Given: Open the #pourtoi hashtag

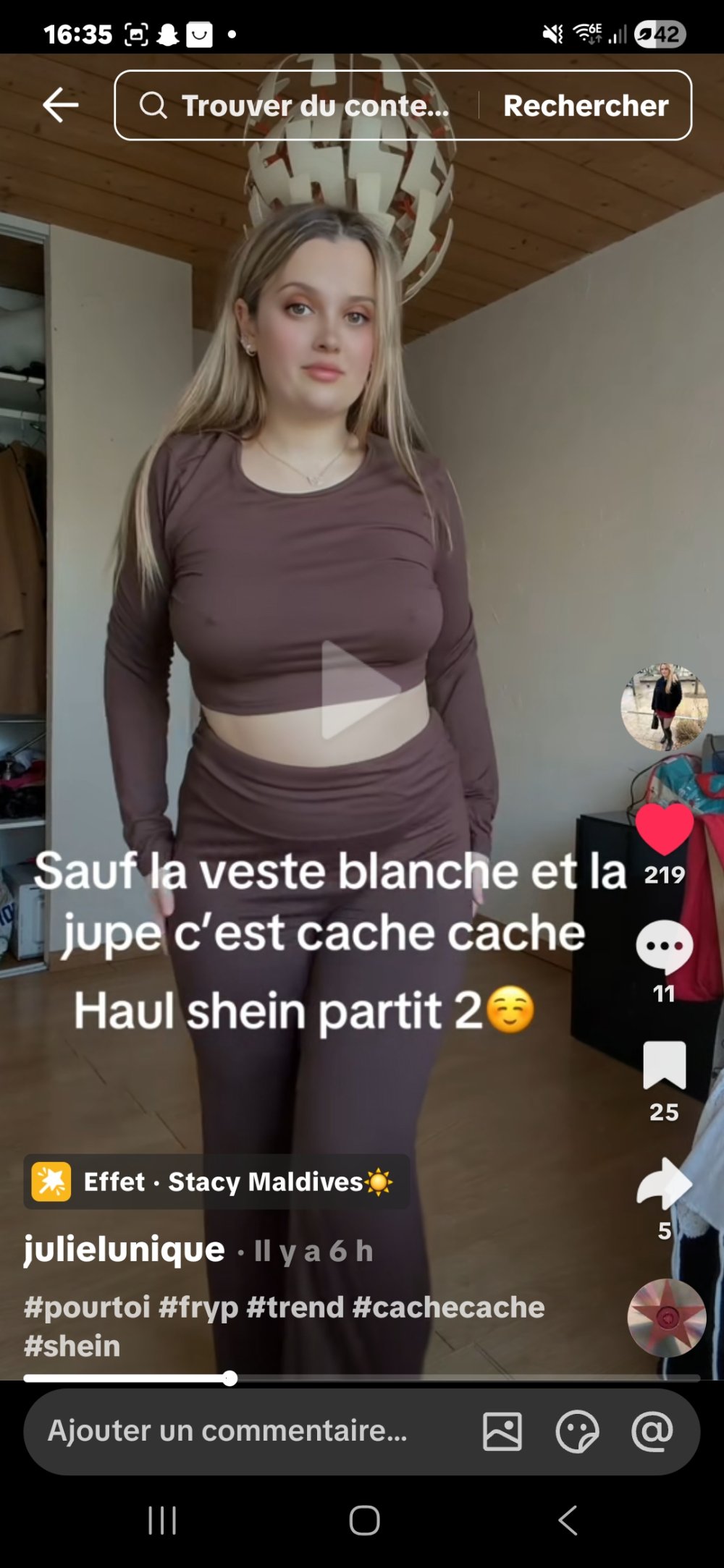Looking at the screenshot, I should (x=87, y=1308).
